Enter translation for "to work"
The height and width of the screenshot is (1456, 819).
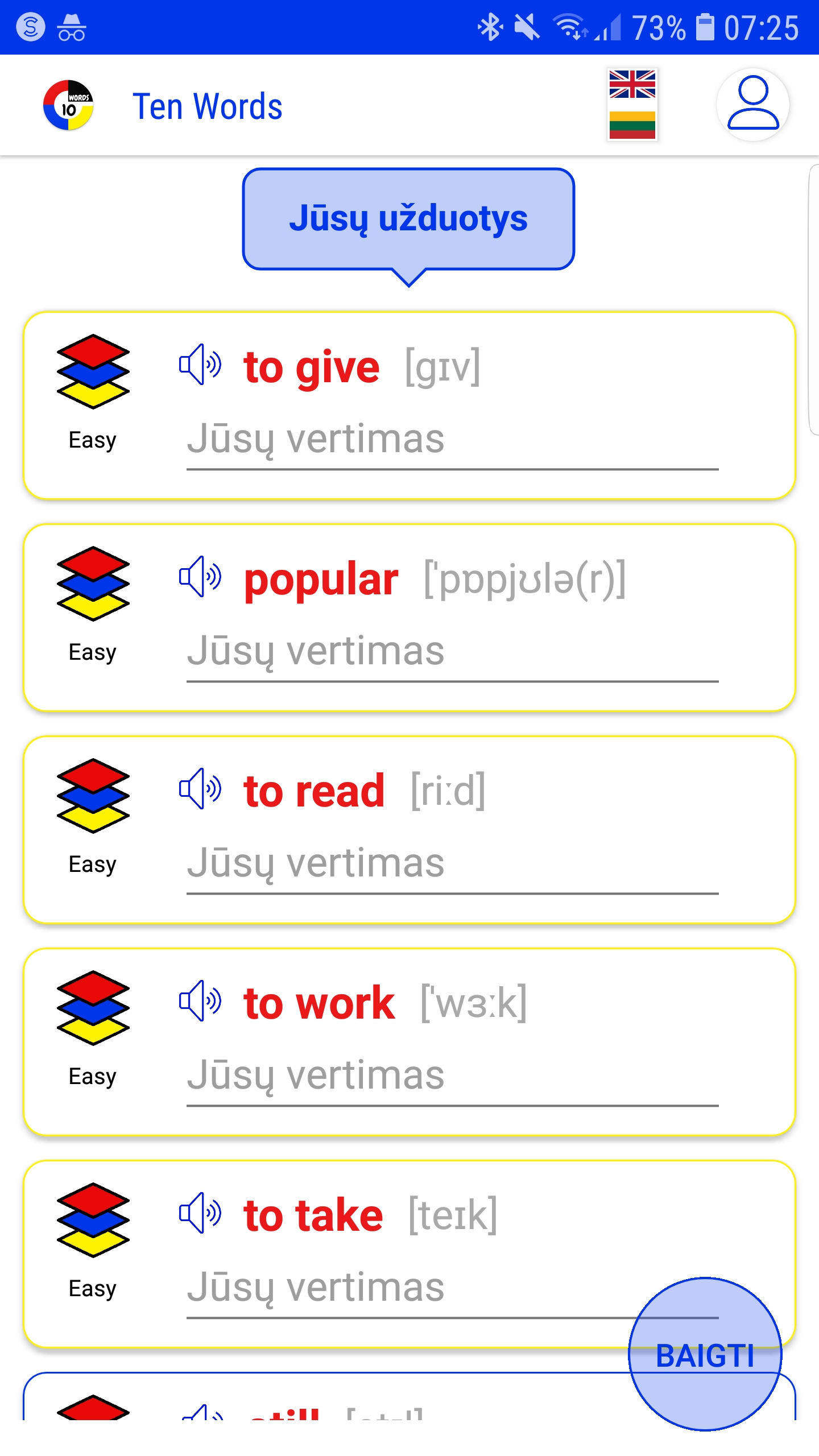pos(452,1076)
